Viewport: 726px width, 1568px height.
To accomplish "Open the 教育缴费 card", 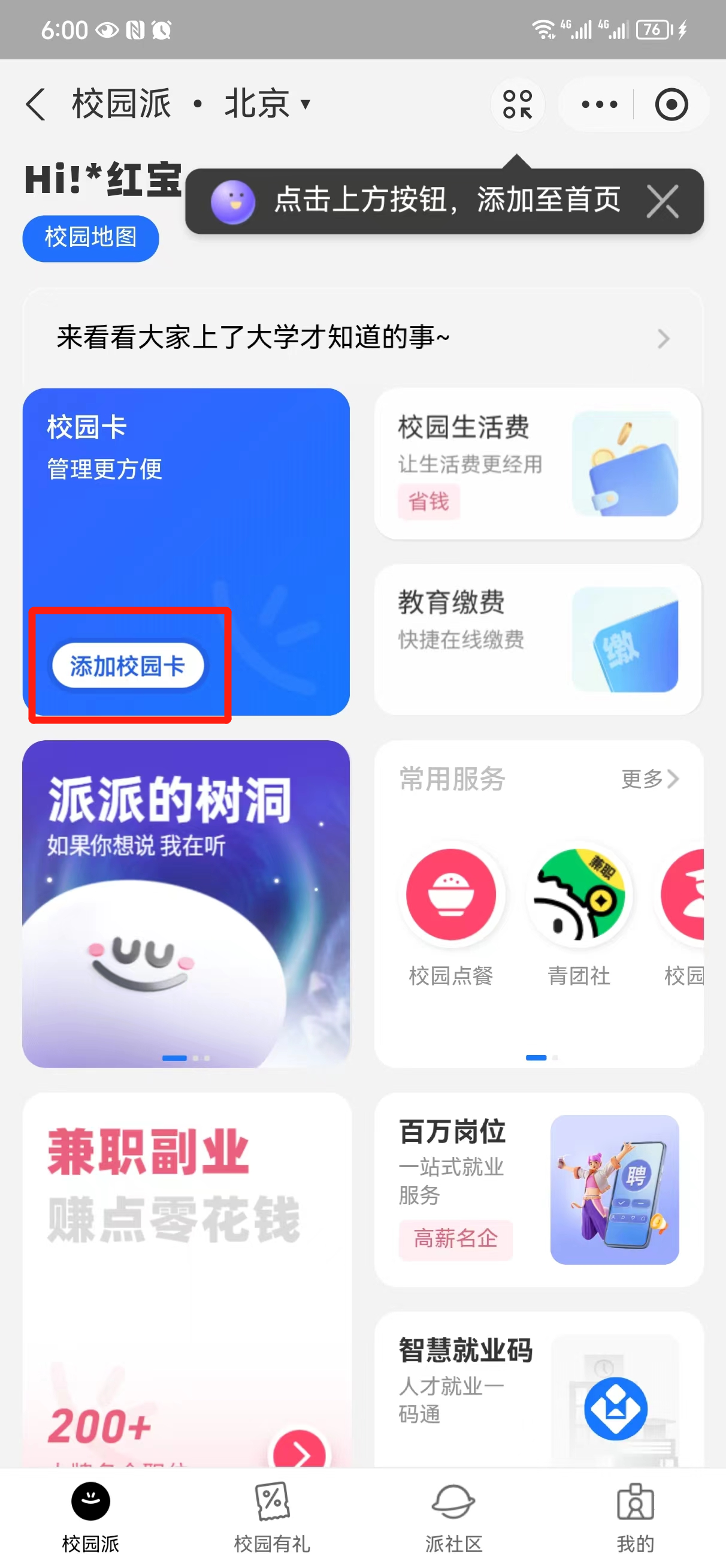I will click(537, 639).
